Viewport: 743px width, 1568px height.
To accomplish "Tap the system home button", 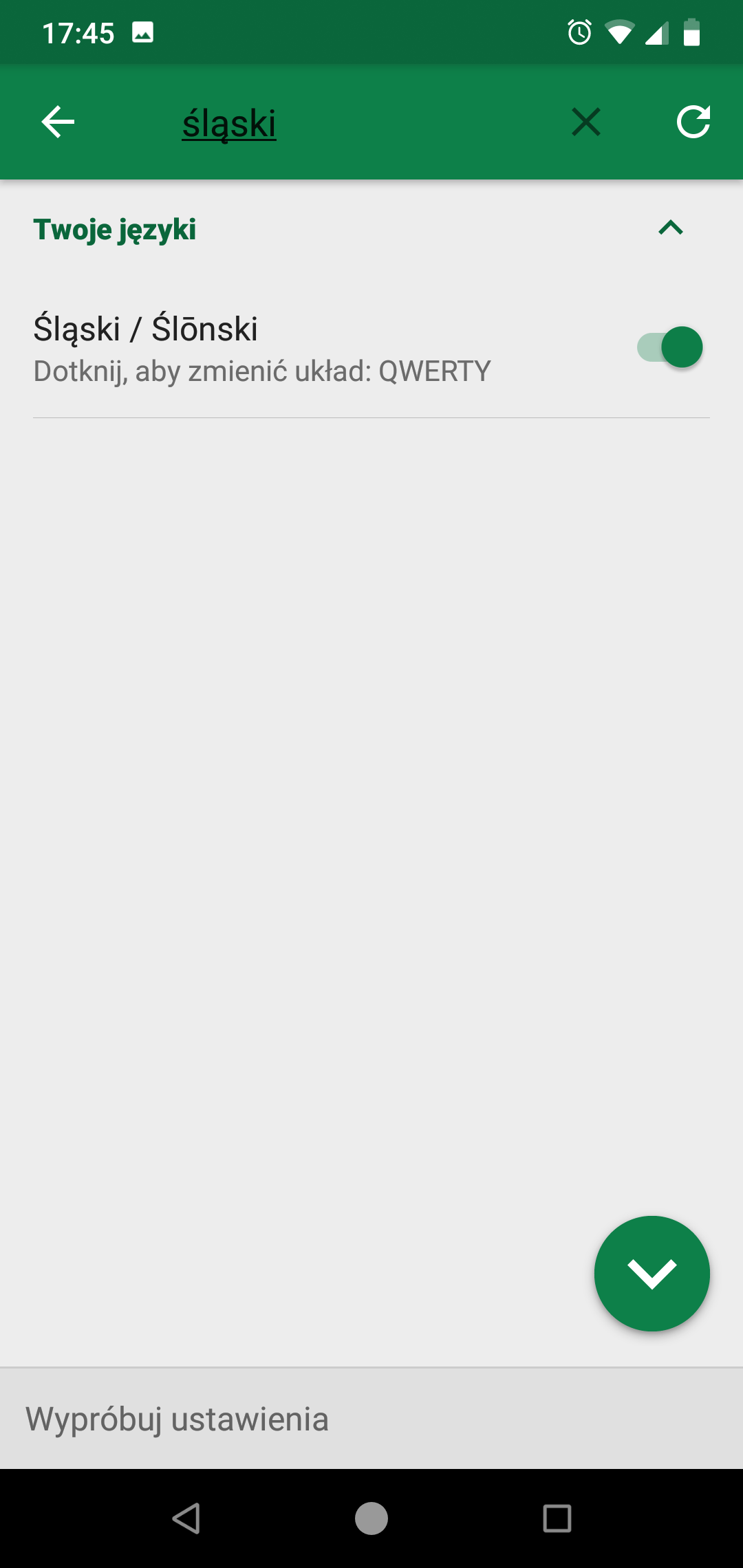I will point(371,1518).
